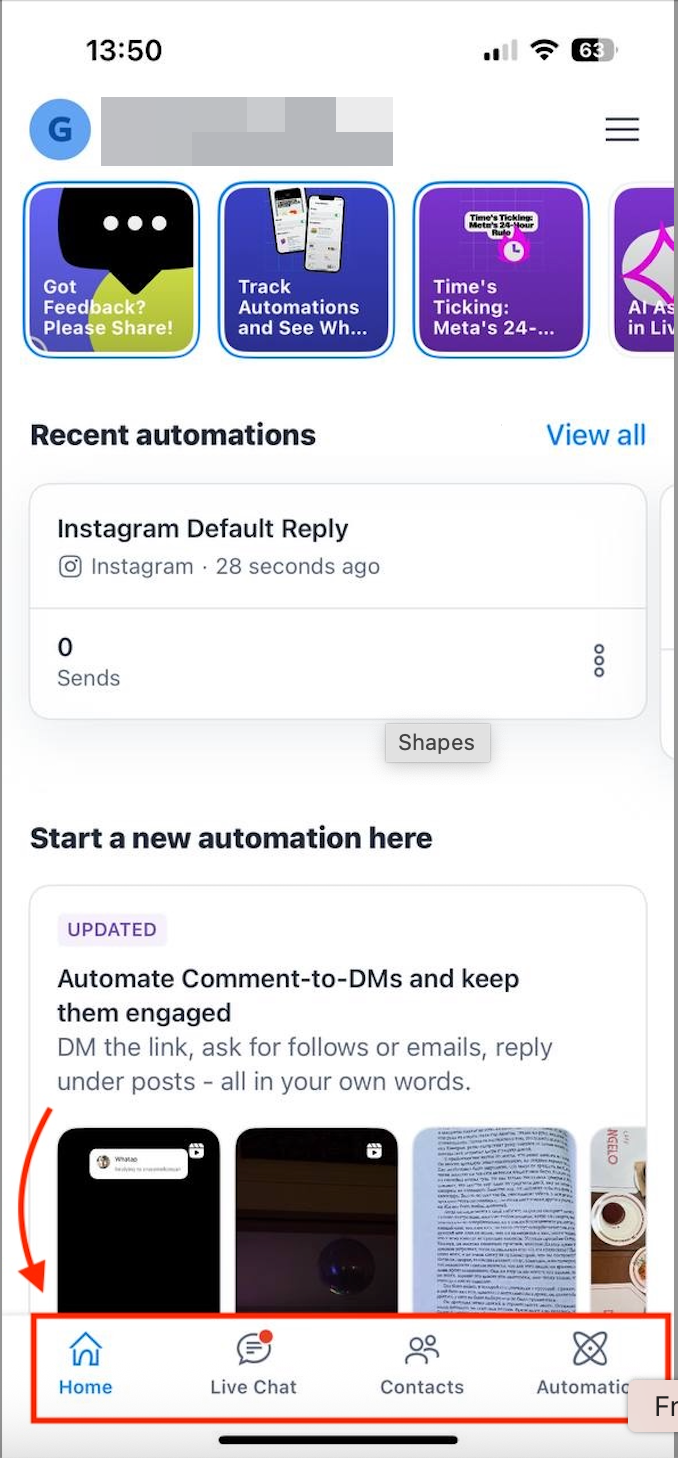Switch to the Live Chat tab

pos(254,1364)
